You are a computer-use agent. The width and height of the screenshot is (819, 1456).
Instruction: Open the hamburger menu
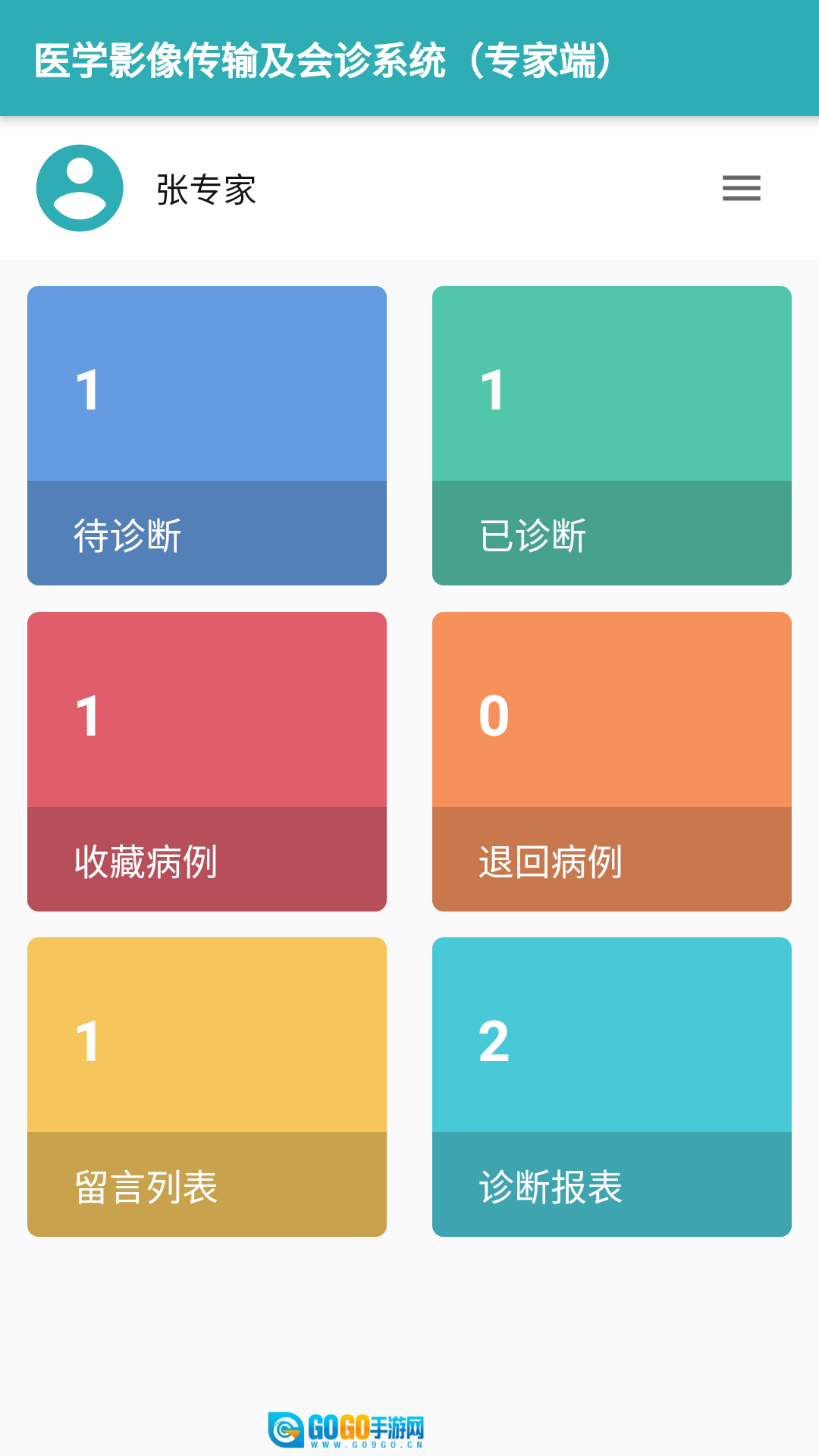[x=741, y=188]
